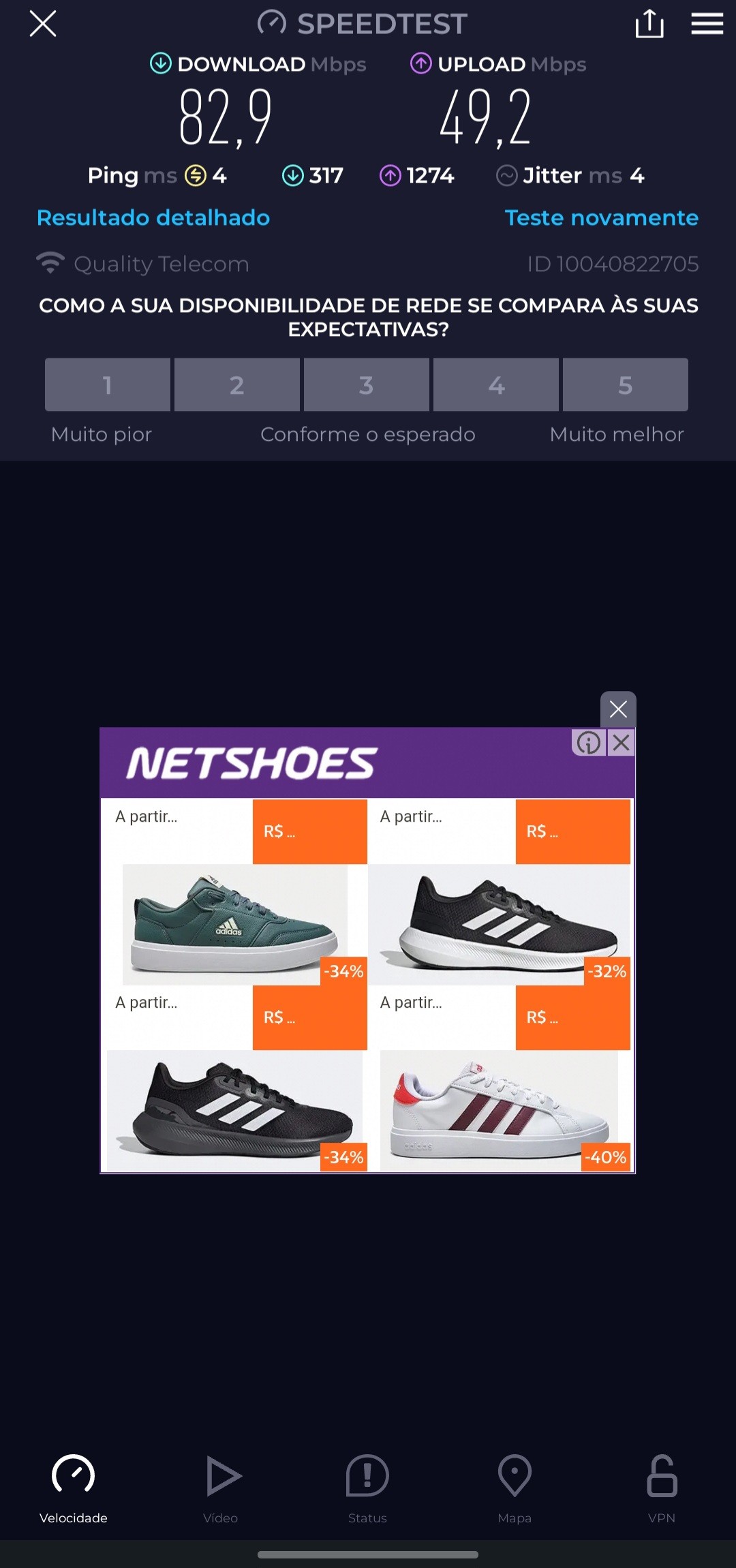The width and height of the screenshot is (736, 1568).
Task: Close the speed test results screen
Action: click(x=42, y=24)
